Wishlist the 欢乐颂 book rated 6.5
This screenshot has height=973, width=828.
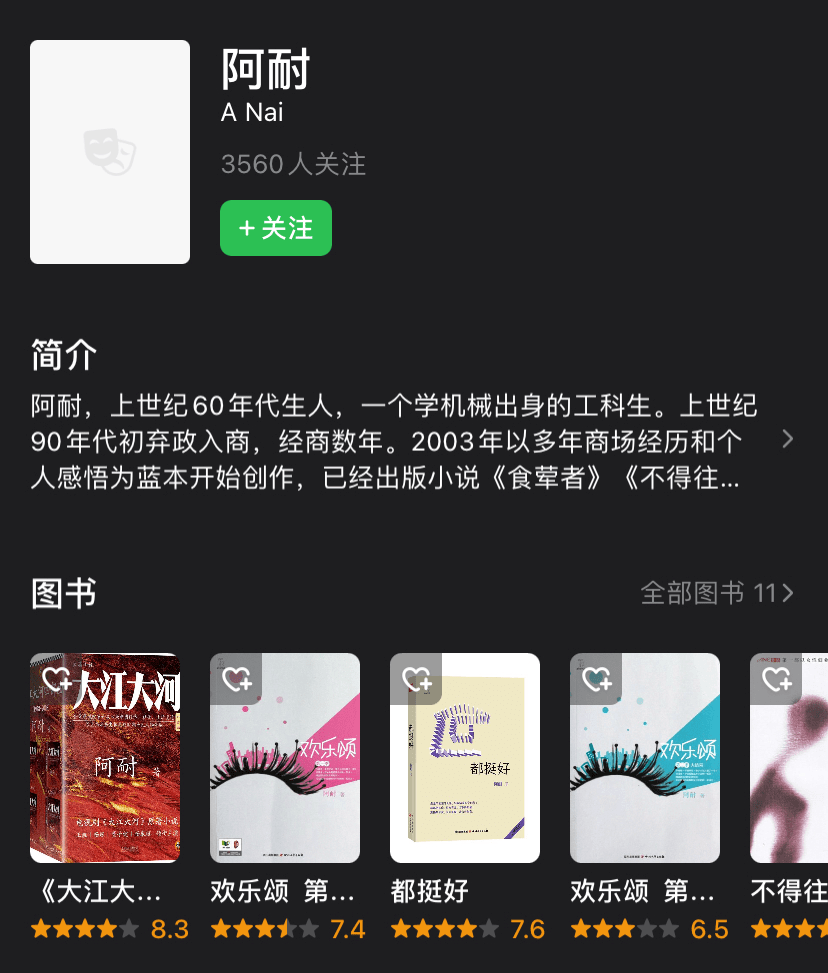point(596,679)
